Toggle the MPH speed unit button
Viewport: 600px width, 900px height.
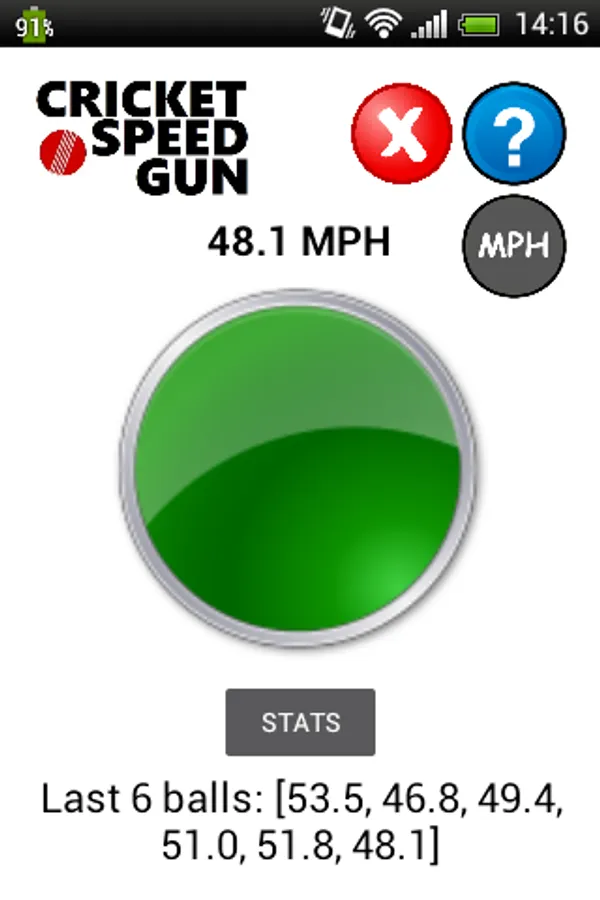pos(514,245)
